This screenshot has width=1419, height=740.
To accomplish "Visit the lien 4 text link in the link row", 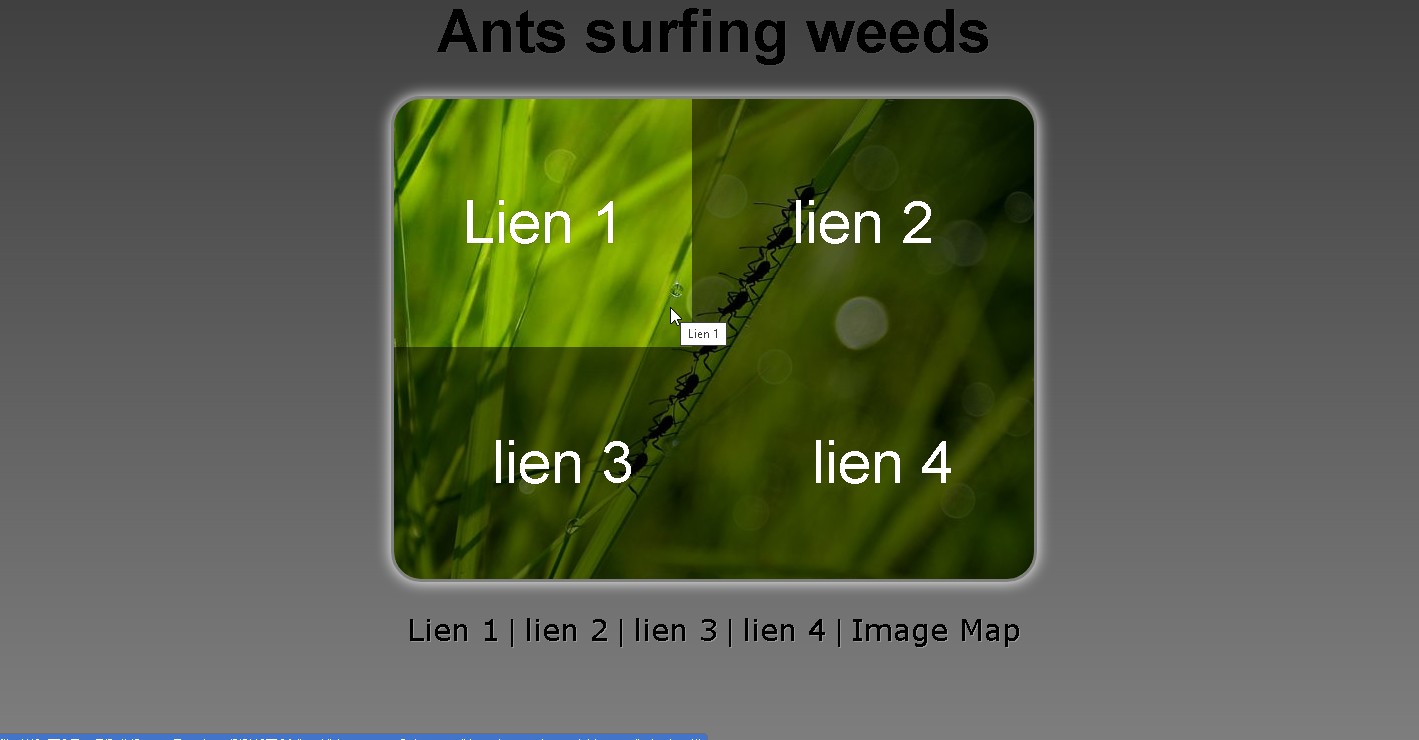I will tap(784, 631).
